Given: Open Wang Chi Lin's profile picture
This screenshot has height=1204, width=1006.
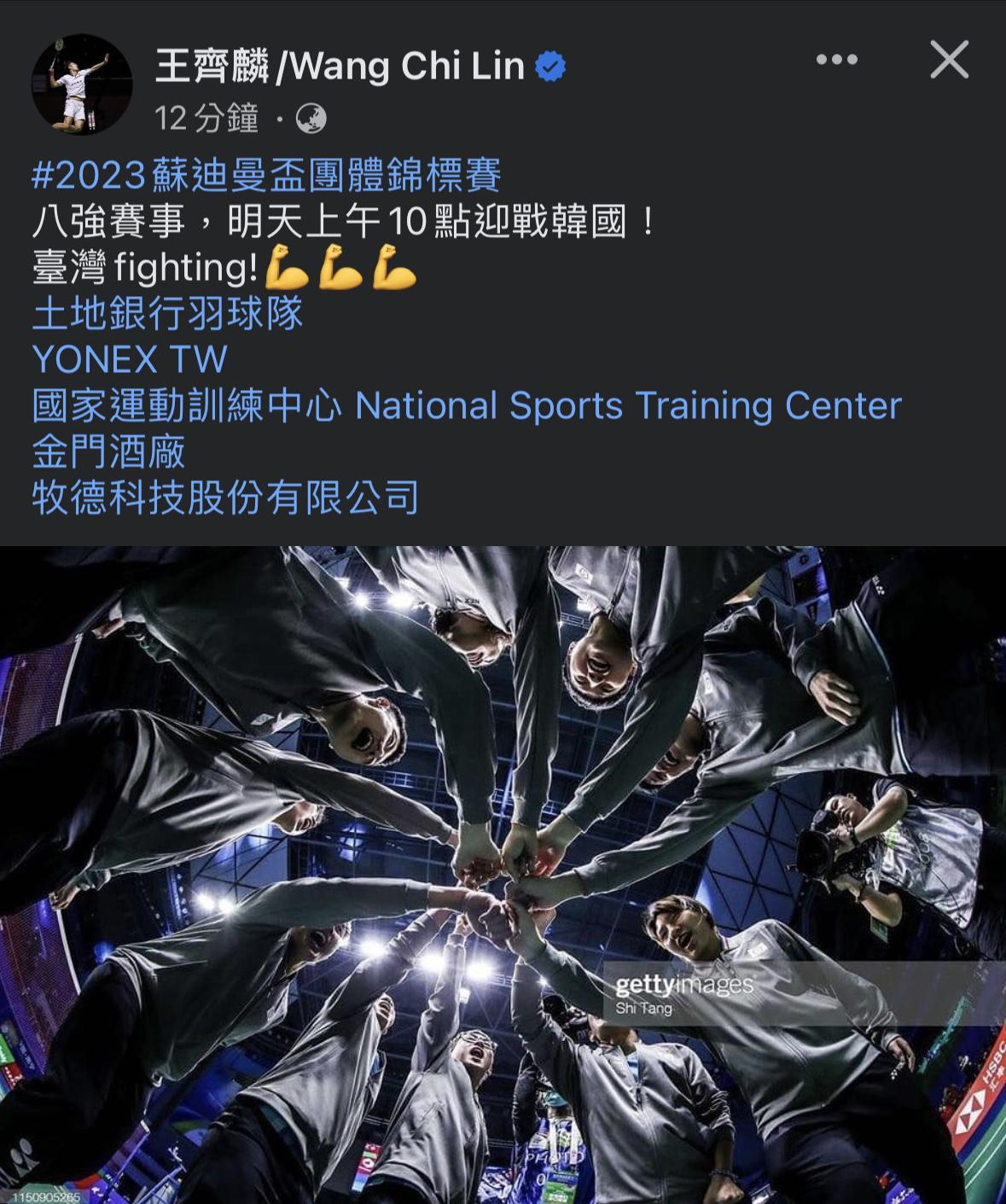Looking at the screenshot, I should [83, 84].
